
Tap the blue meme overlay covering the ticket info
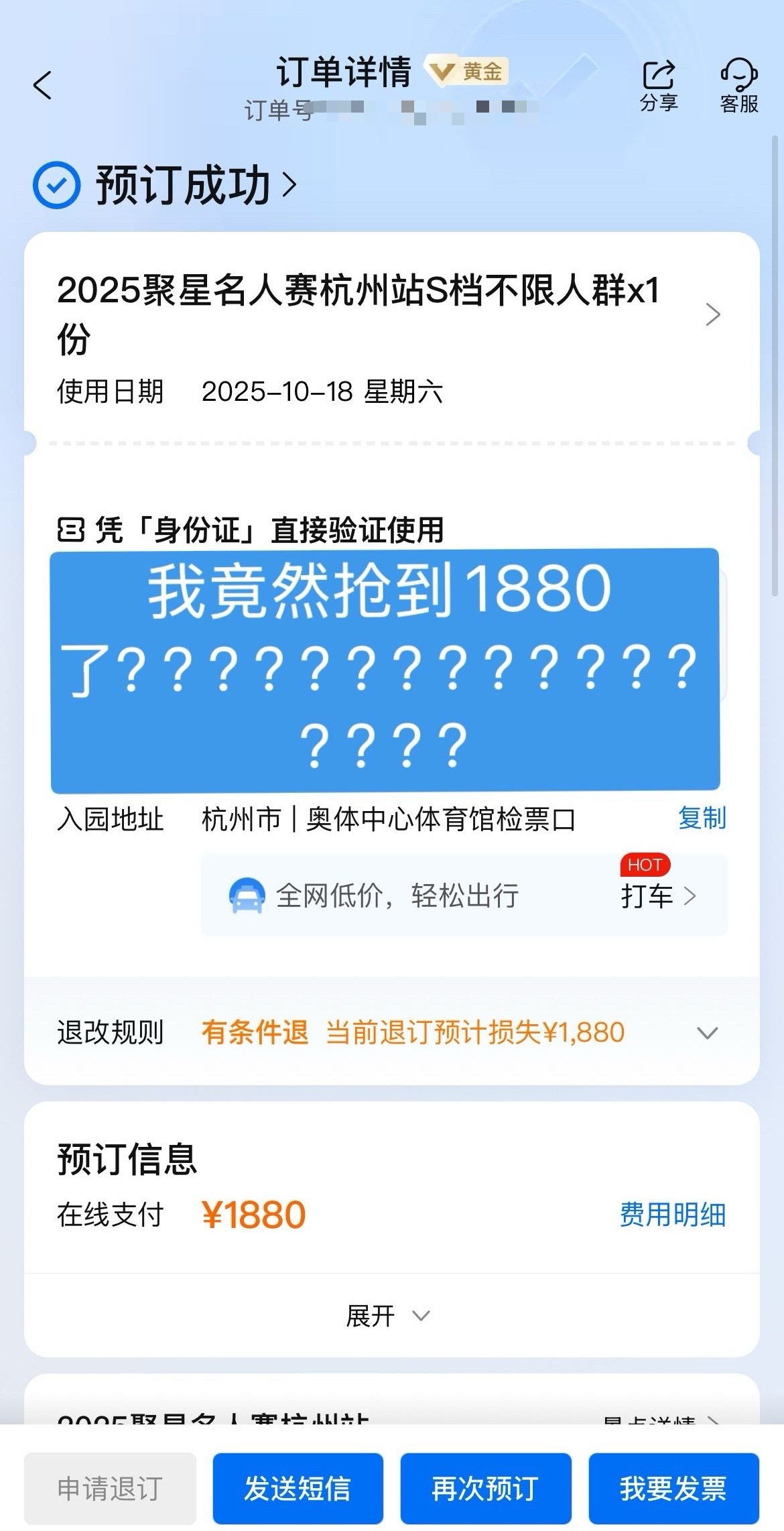386,670
